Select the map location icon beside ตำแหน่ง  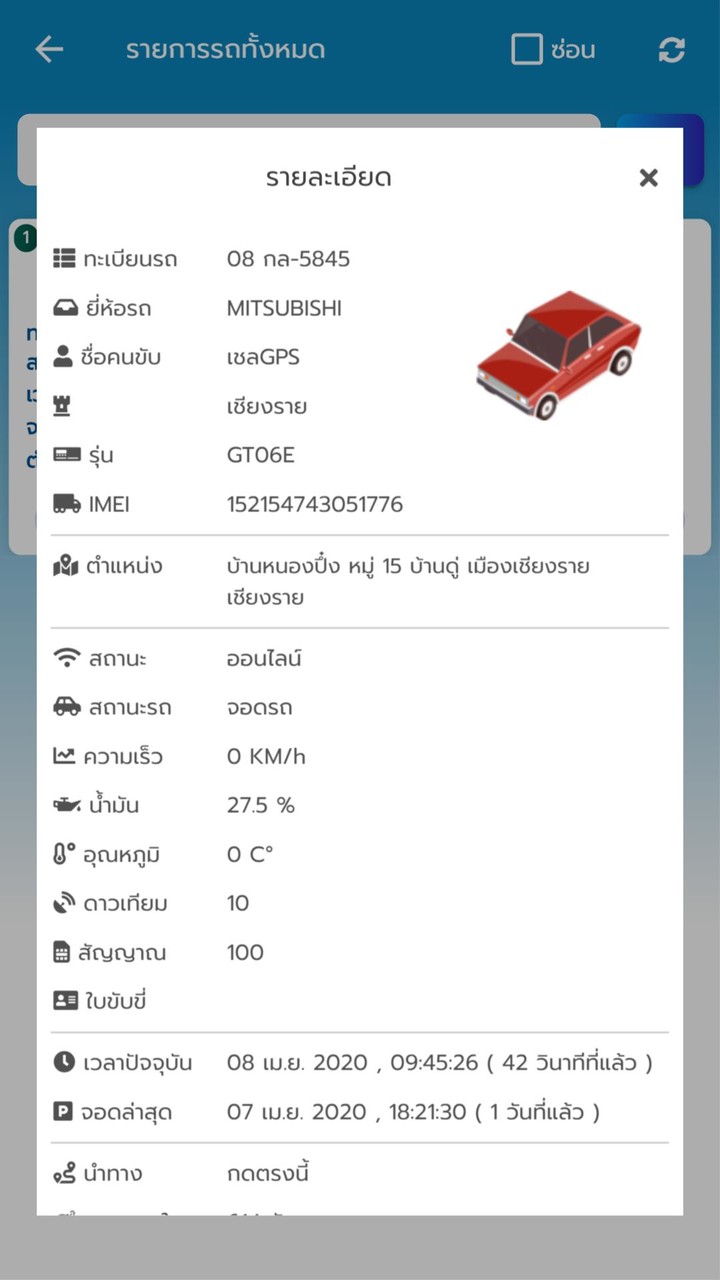tap(64, 565)
